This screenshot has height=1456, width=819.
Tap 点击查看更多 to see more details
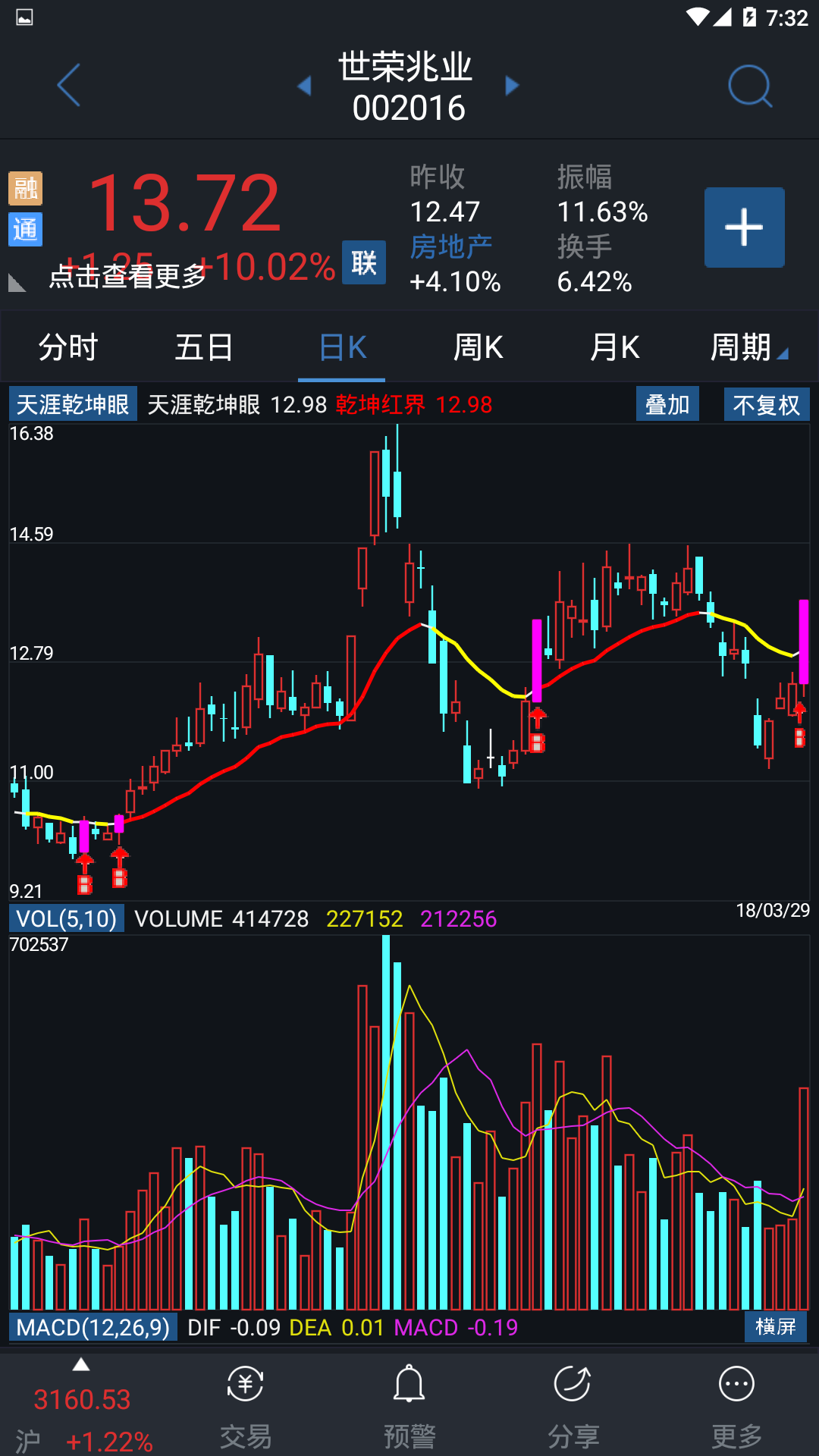127,277
